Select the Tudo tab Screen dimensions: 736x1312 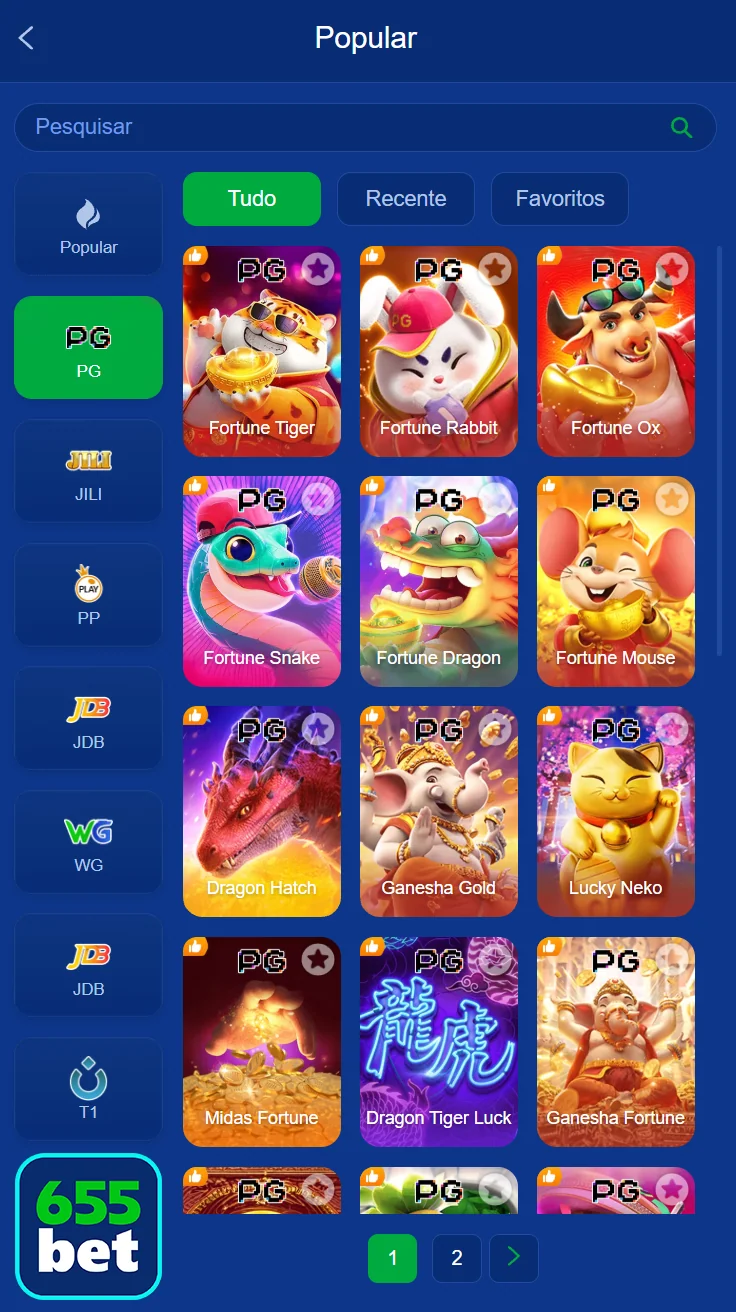[251, 198]
